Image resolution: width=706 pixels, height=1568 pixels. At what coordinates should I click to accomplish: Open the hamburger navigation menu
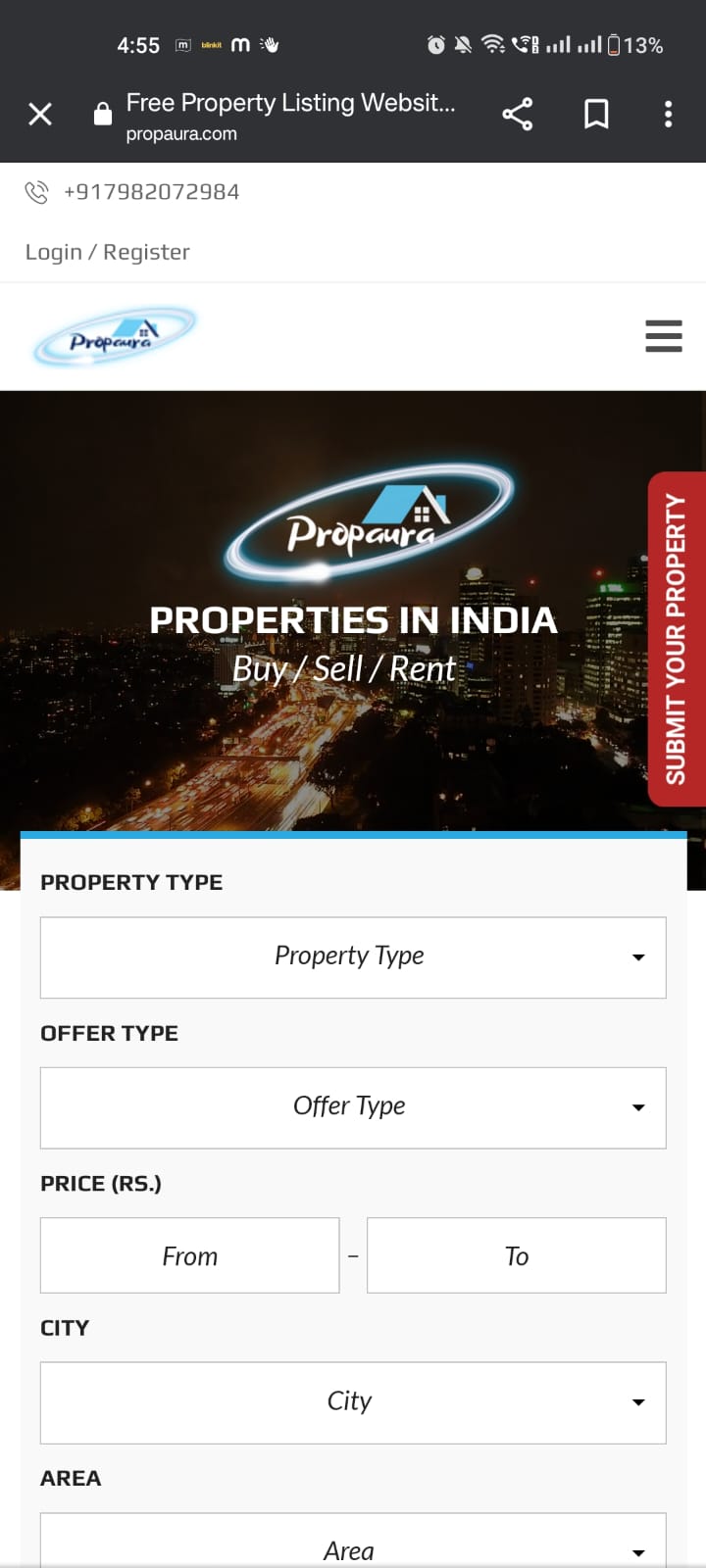coord(663,336)
